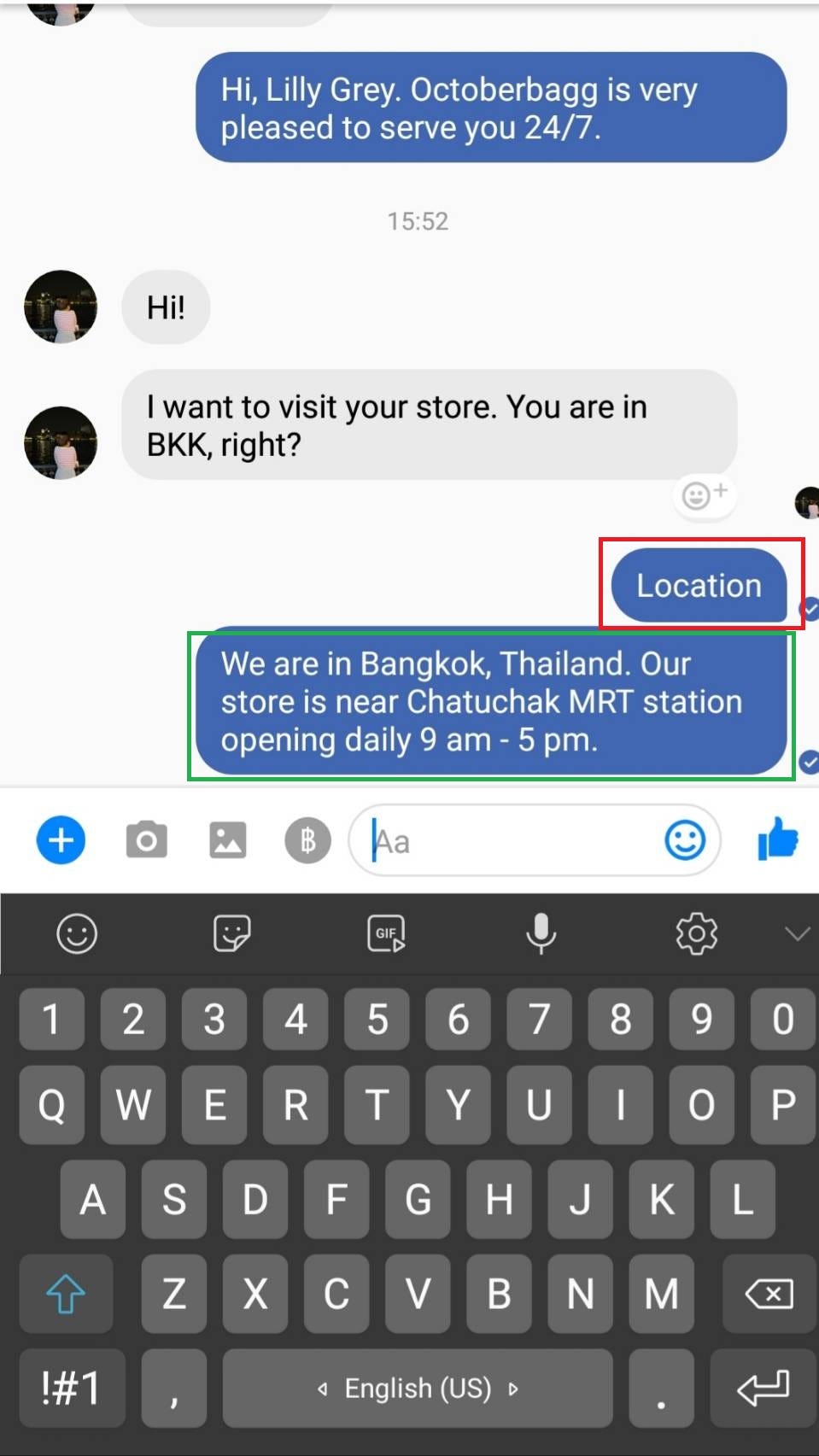Open the GIF picker on the keyboard
Screen dimensions: 819x1456
[385, 933]
